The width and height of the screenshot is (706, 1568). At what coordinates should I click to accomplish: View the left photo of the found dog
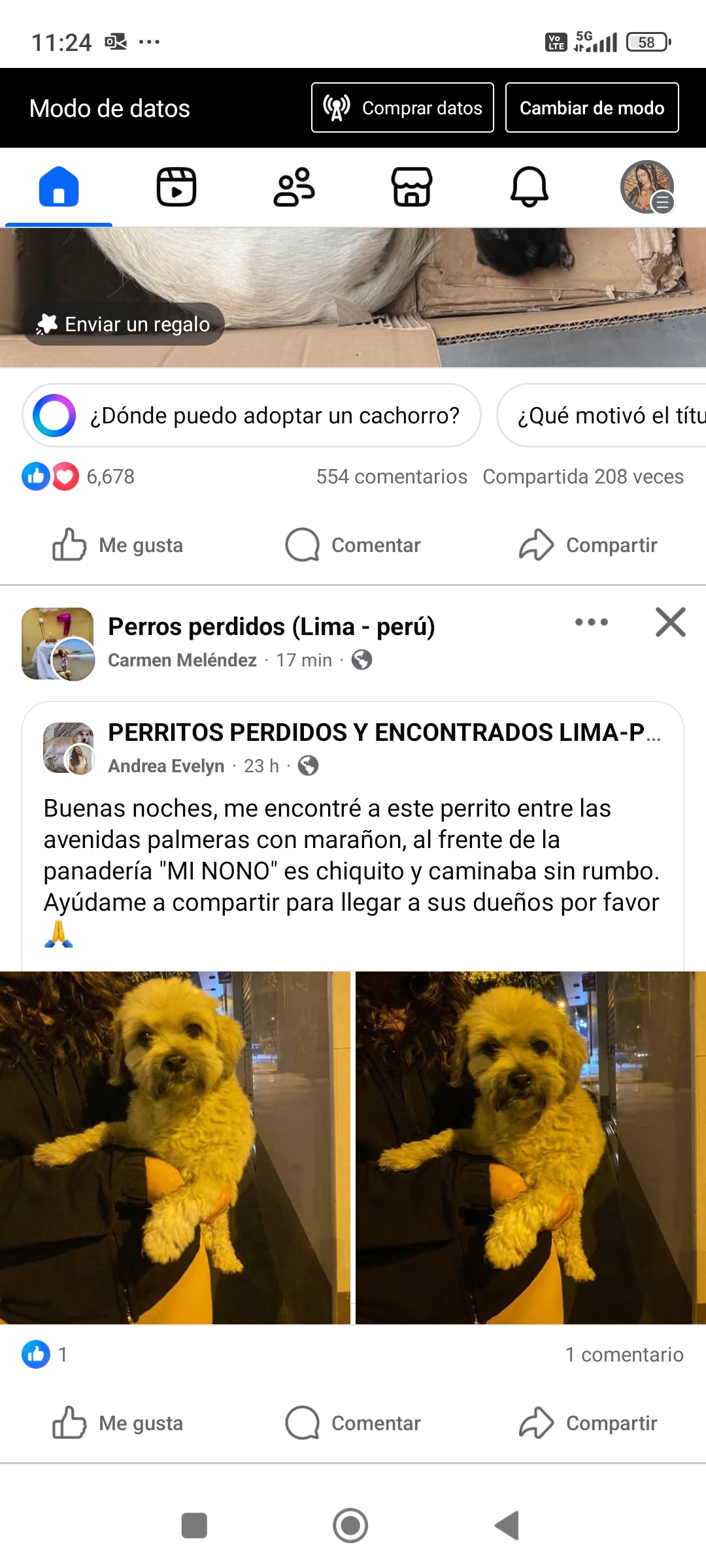(x=175, y=1147)
